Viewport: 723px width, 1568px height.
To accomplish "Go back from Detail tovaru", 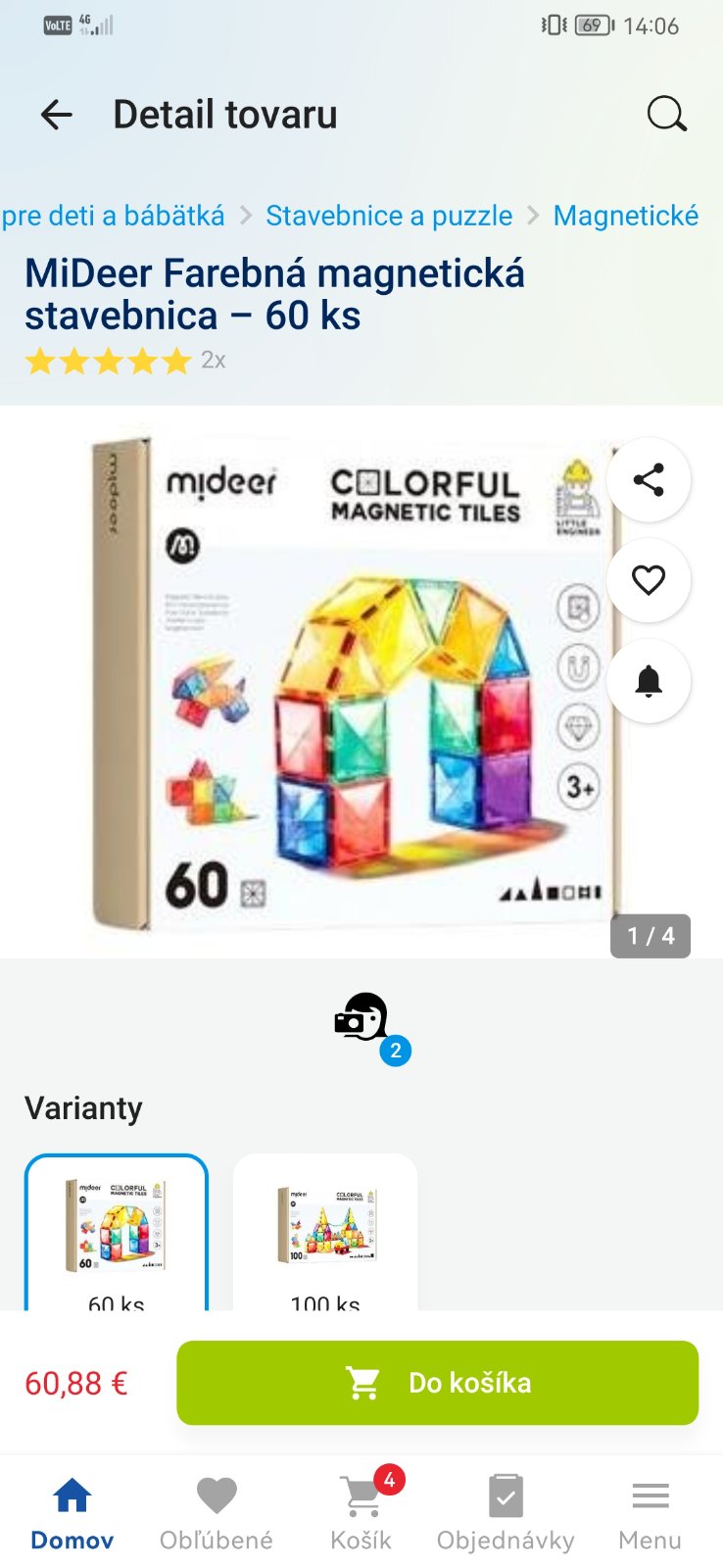I will 57,115.
